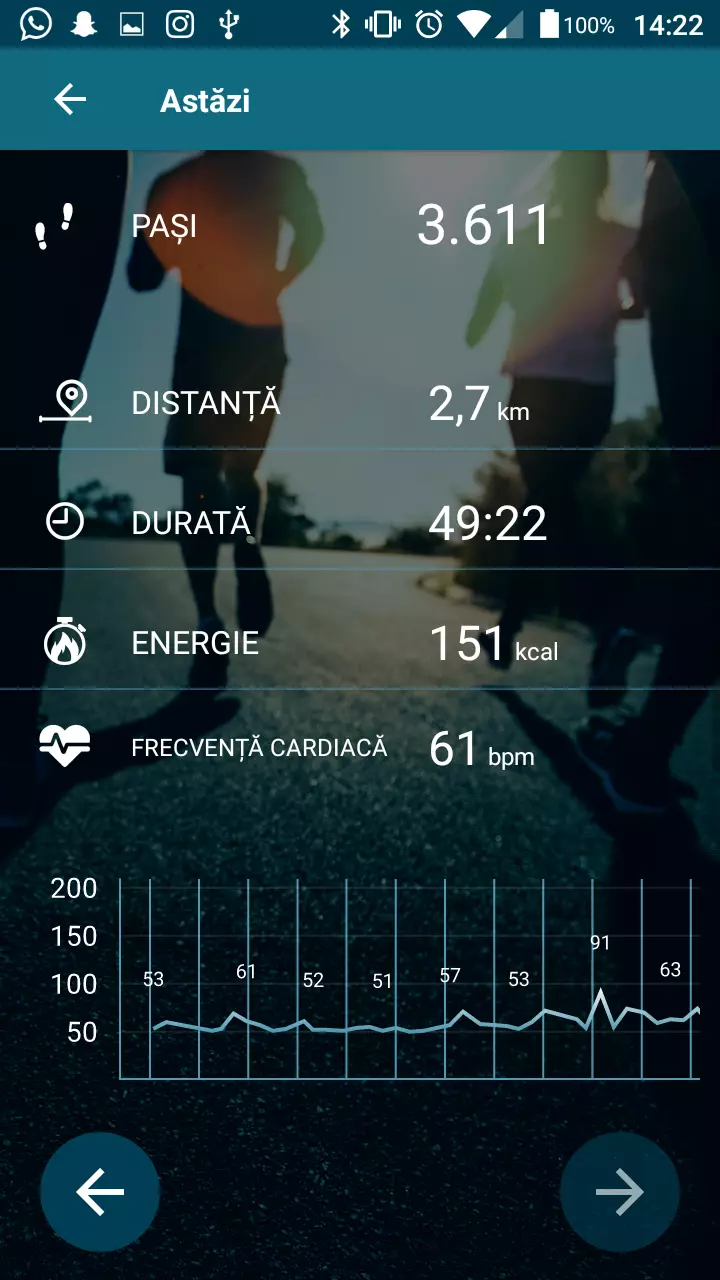Tap the right arrow button for the next day
The image size is (720, 1280).
click(x=620, y=1192)
